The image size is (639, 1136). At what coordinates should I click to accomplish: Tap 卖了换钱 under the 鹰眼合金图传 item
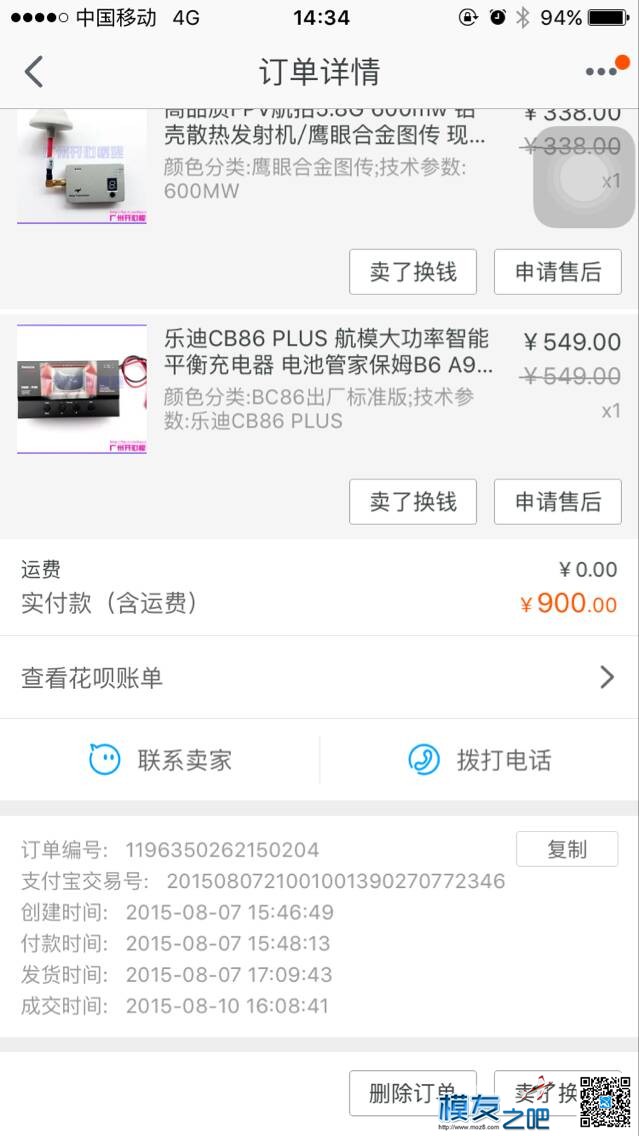coord(412,272)
